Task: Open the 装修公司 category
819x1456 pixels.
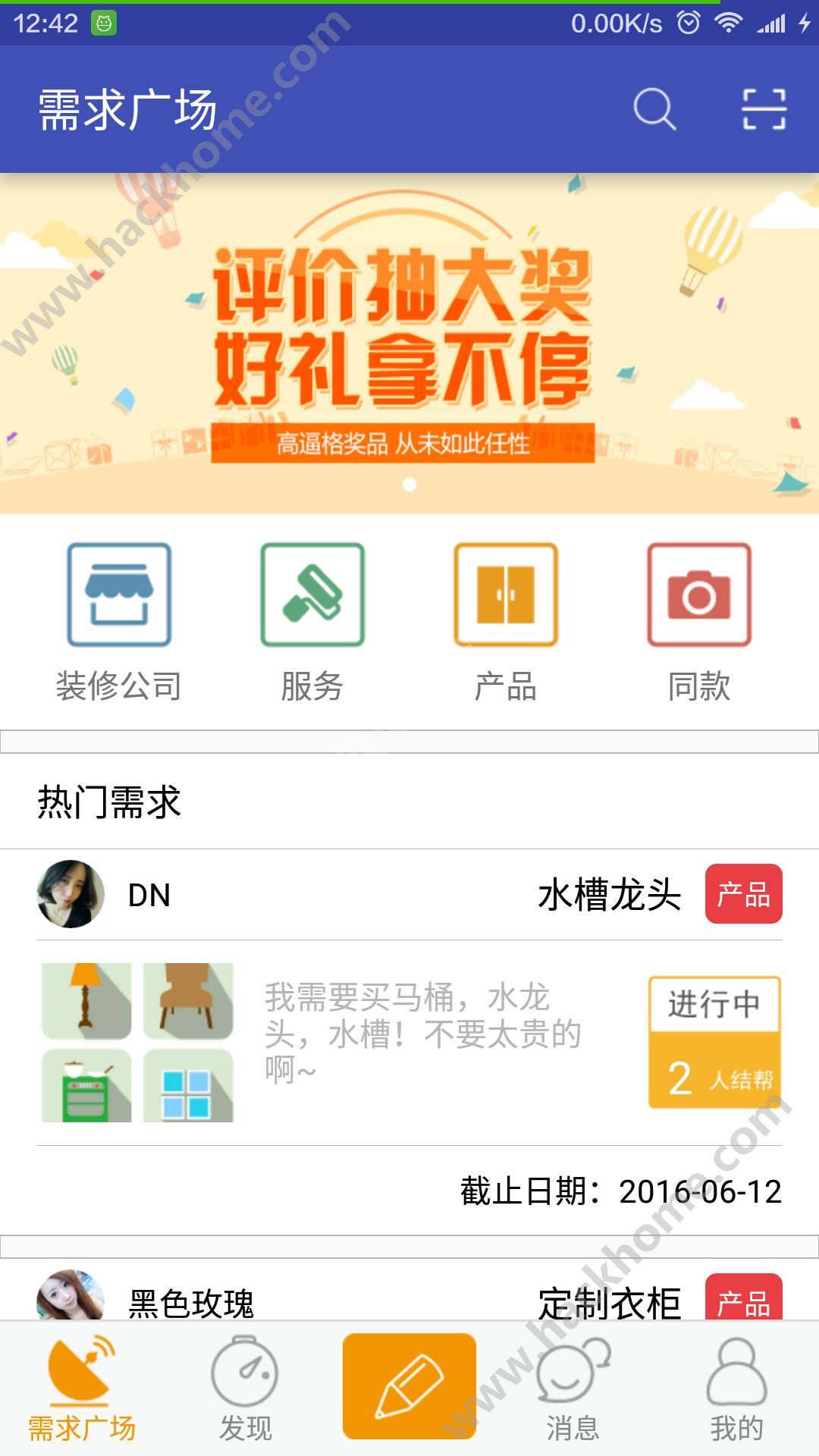Action: [119, 622]
